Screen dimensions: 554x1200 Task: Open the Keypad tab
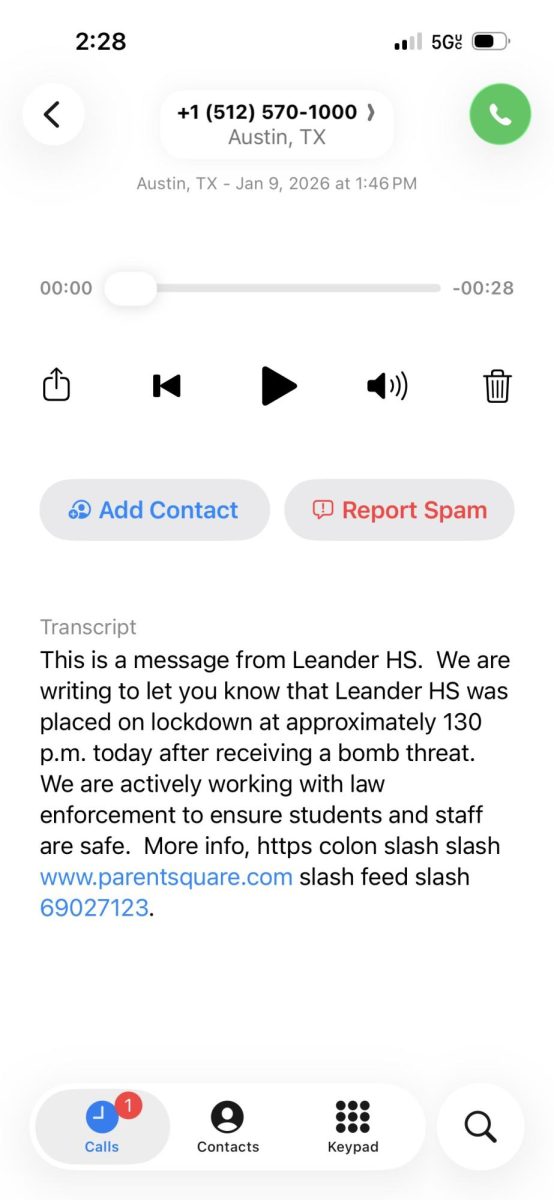coord(353,1127)
